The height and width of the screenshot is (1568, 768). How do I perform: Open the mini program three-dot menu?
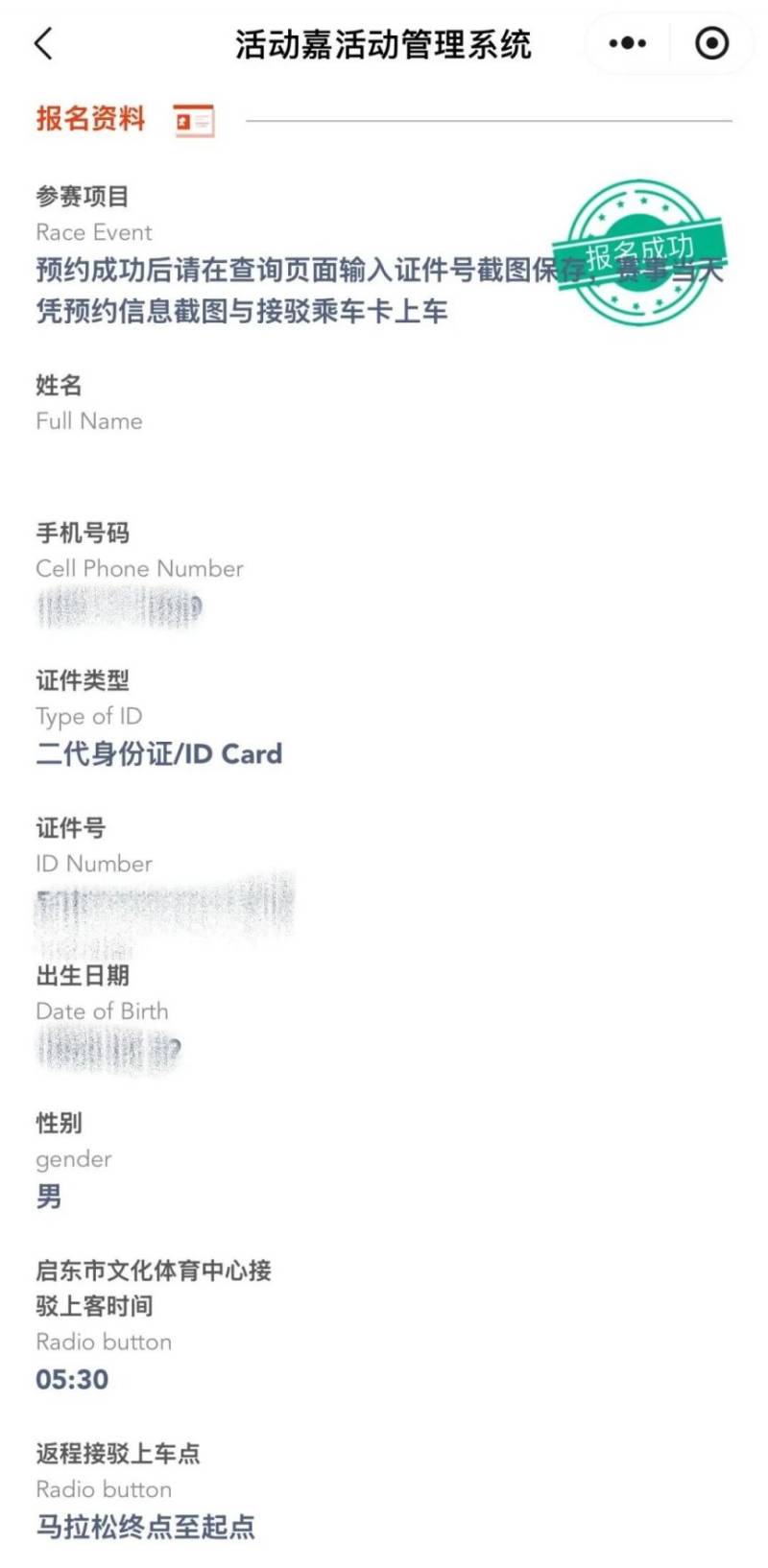click(628, 43)
